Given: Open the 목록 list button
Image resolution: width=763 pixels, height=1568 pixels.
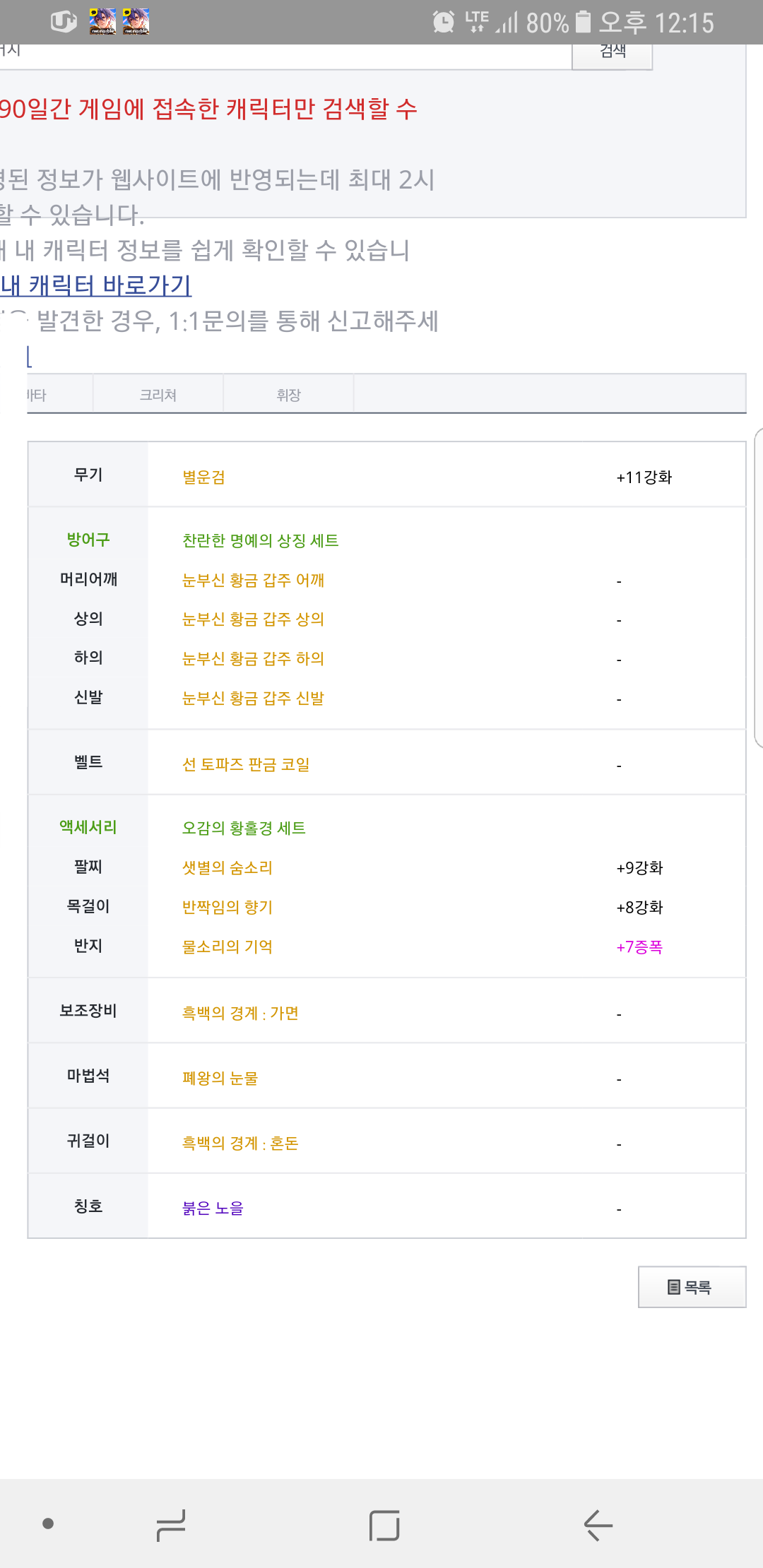Looking at the screenshot, I should point(692,1287).
